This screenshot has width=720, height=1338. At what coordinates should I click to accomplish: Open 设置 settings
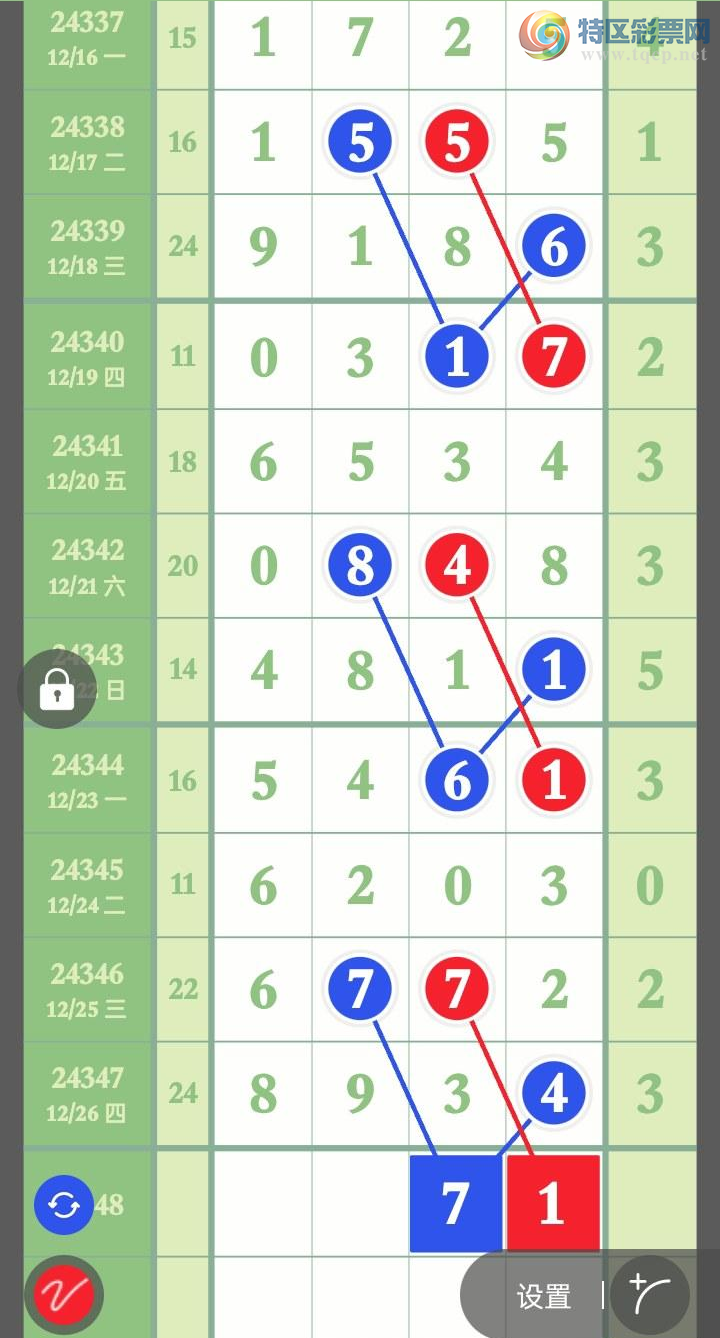coord(543,1297)
